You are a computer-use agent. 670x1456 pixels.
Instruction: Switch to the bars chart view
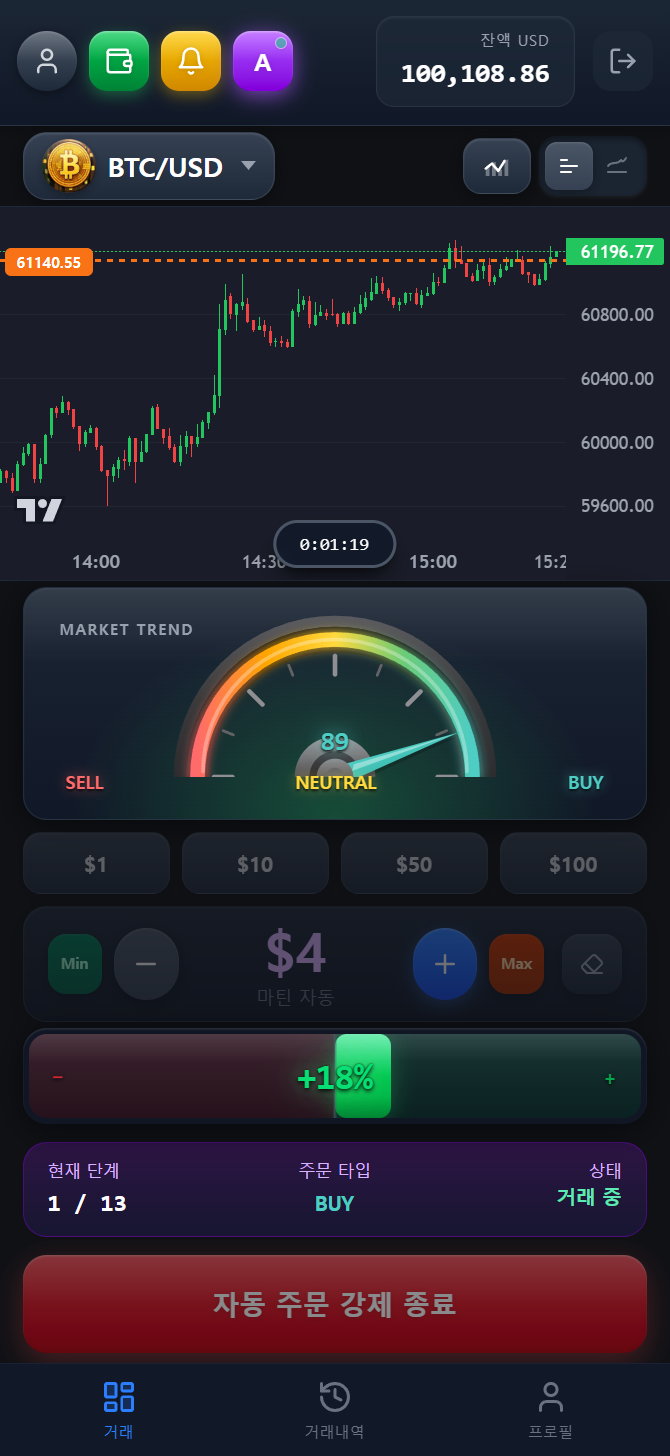(569, 166)
